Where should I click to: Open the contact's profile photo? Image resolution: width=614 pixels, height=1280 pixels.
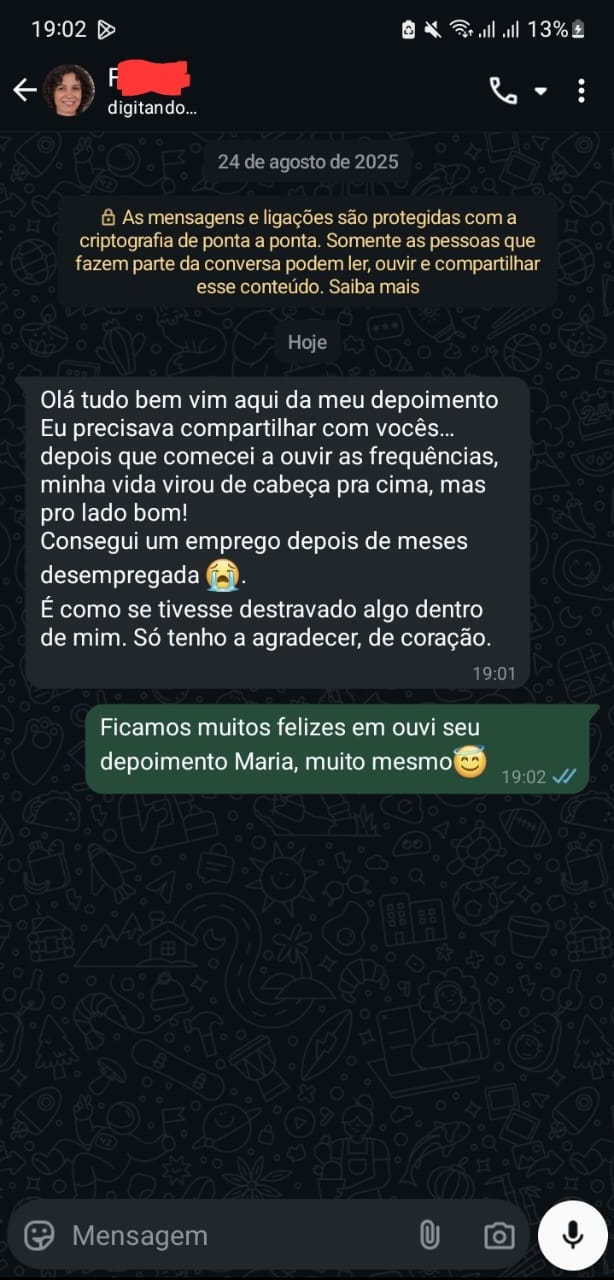[69, 90]
